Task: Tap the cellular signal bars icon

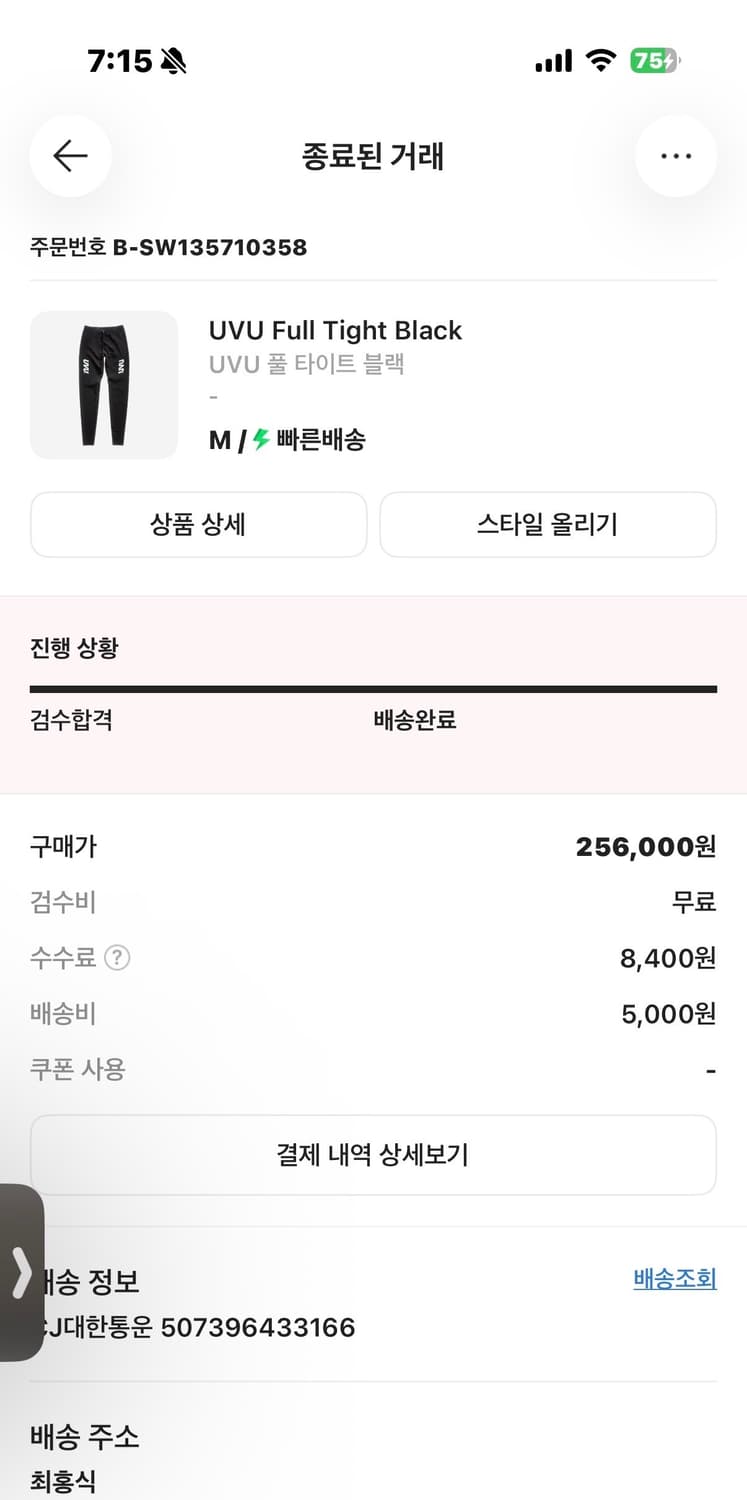Action: tap(554, 60)
